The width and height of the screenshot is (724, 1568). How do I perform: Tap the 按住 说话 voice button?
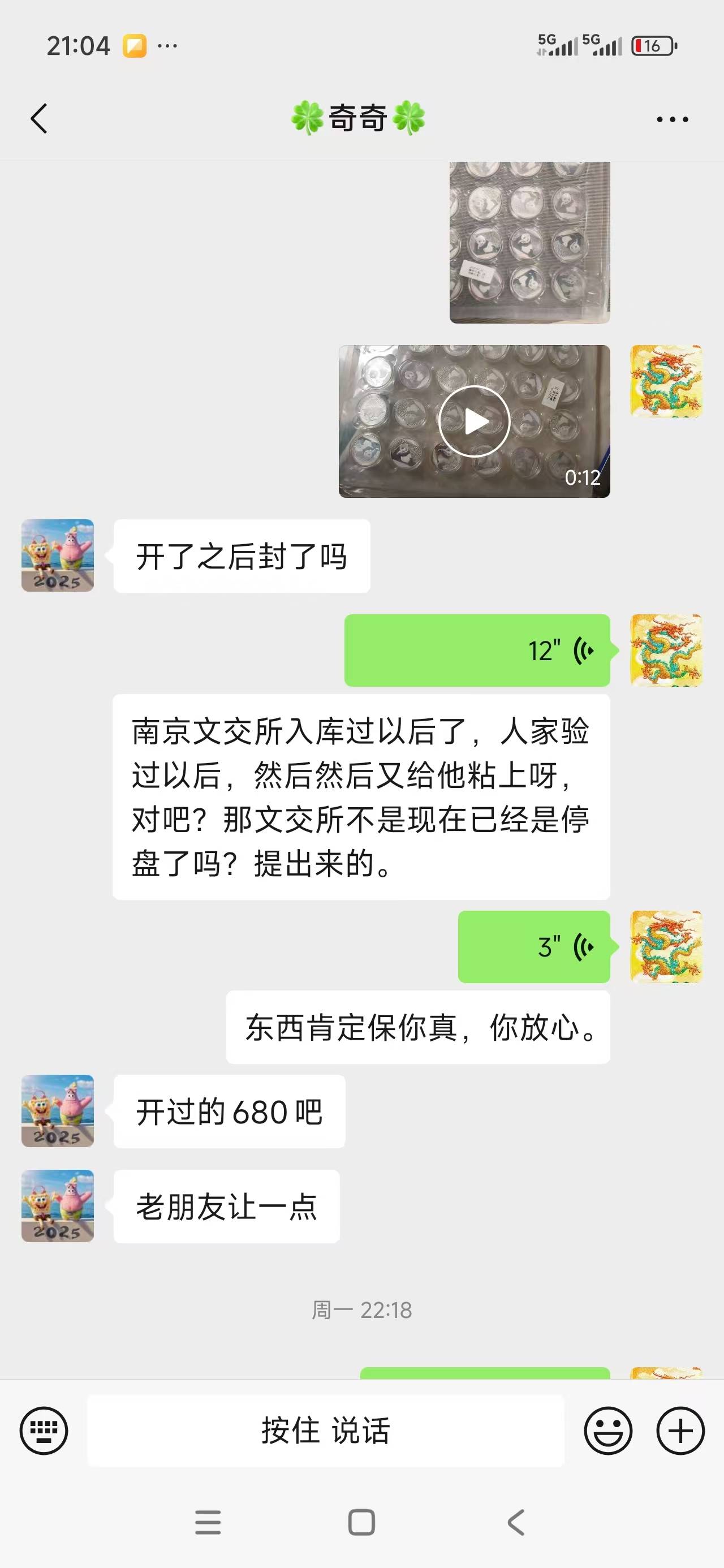(325, 1431)
